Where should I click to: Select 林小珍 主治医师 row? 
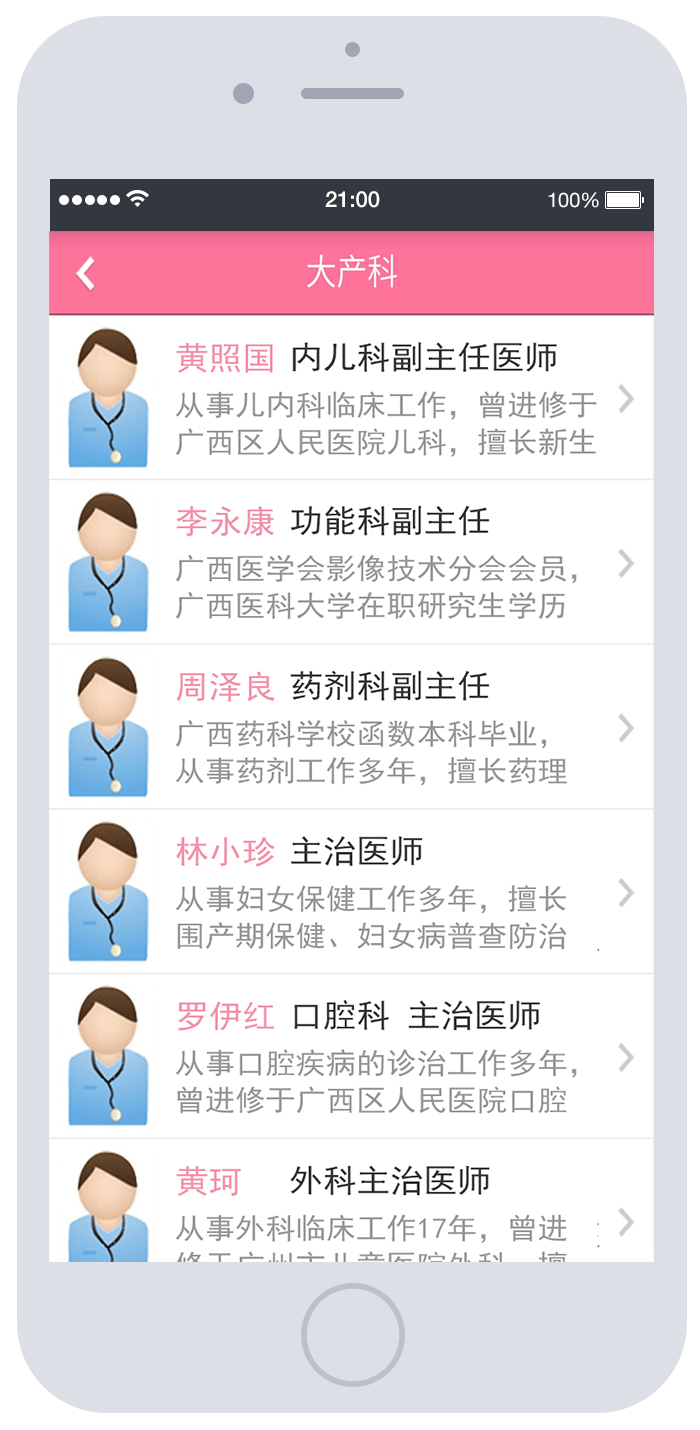pos(351,892)
